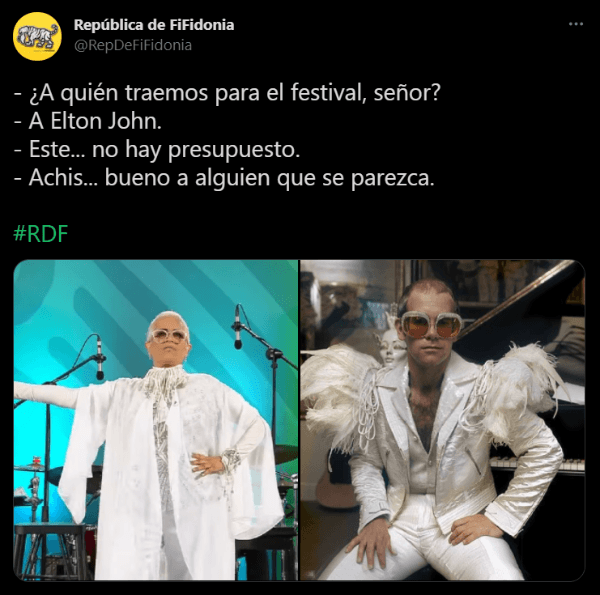Open the @RepDeFiFidonia handle
Viewport: 600px width, 595px height.
[x=133, y=45]
